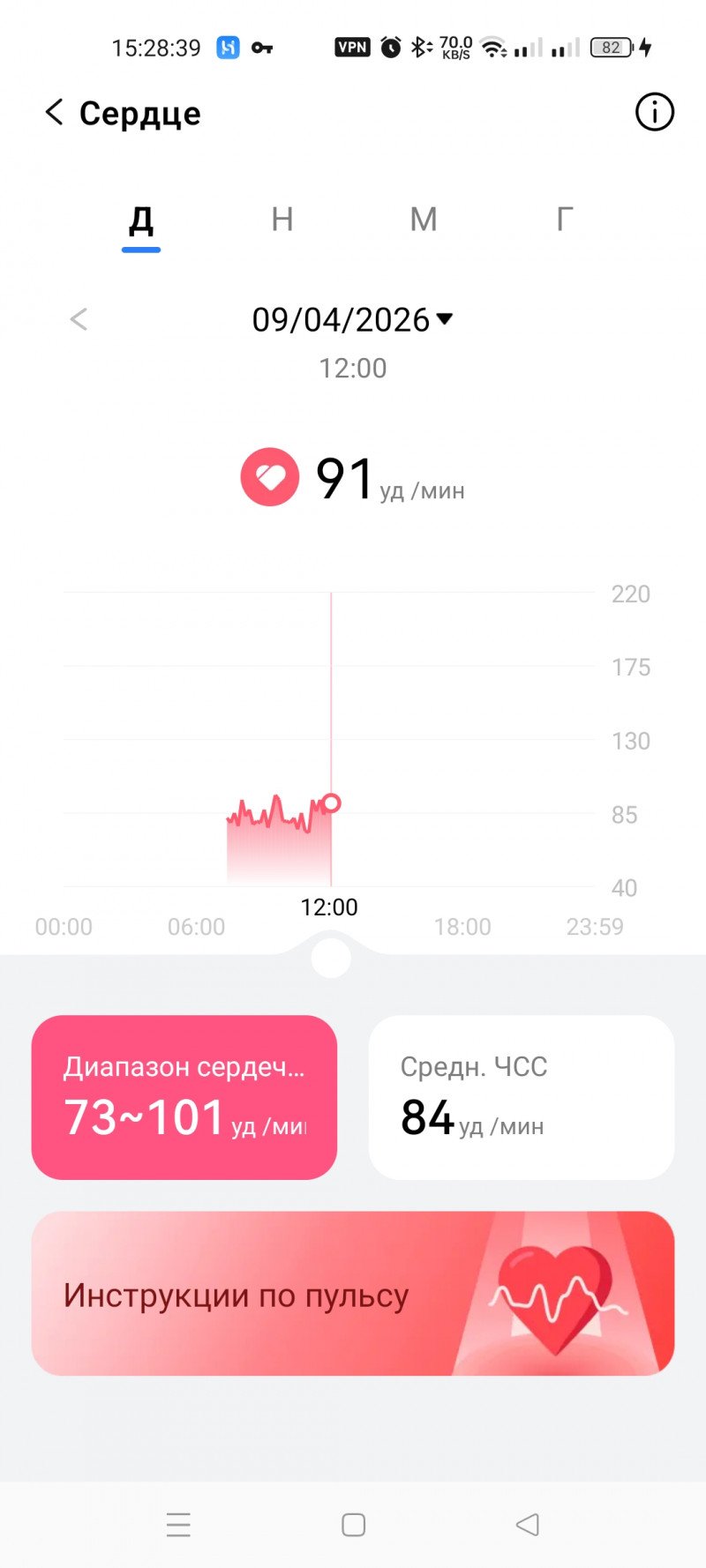Open the Диапазон сердечного ритма card

[x=184, y=1097]
